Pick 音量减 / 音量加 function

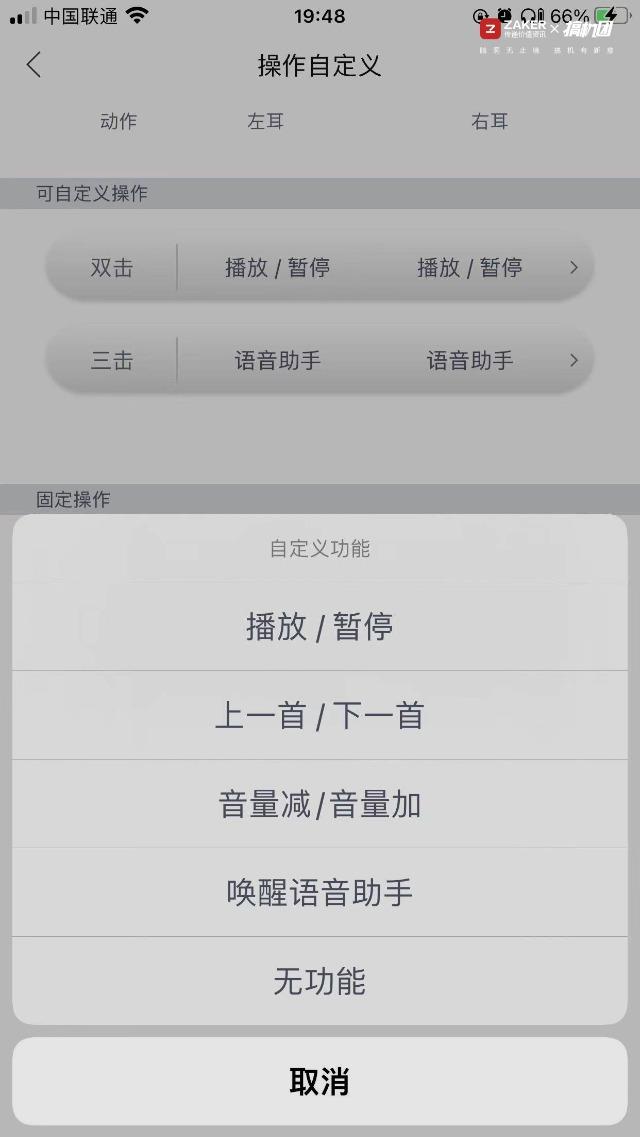click(x=320, y=804)
